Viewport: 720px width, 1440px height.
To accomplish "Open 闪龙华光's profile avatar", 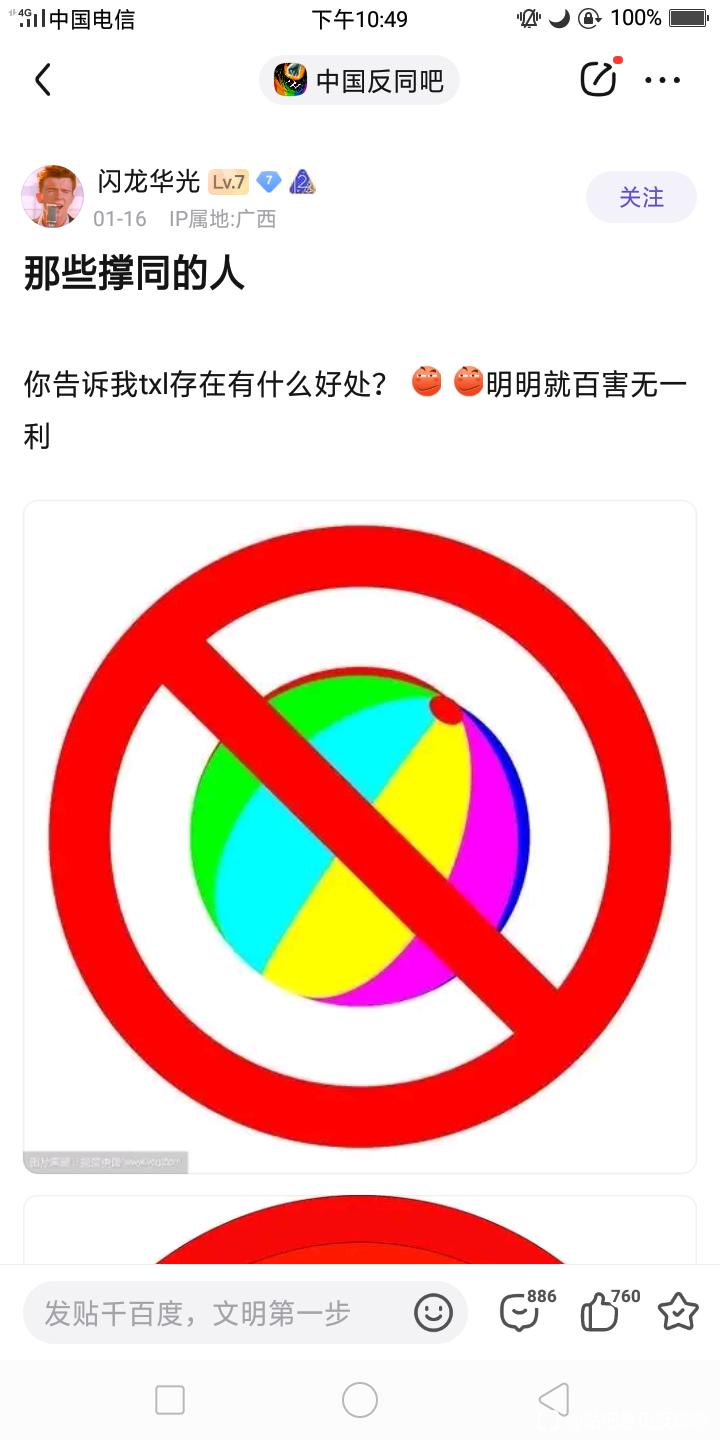I will point(52,197).
